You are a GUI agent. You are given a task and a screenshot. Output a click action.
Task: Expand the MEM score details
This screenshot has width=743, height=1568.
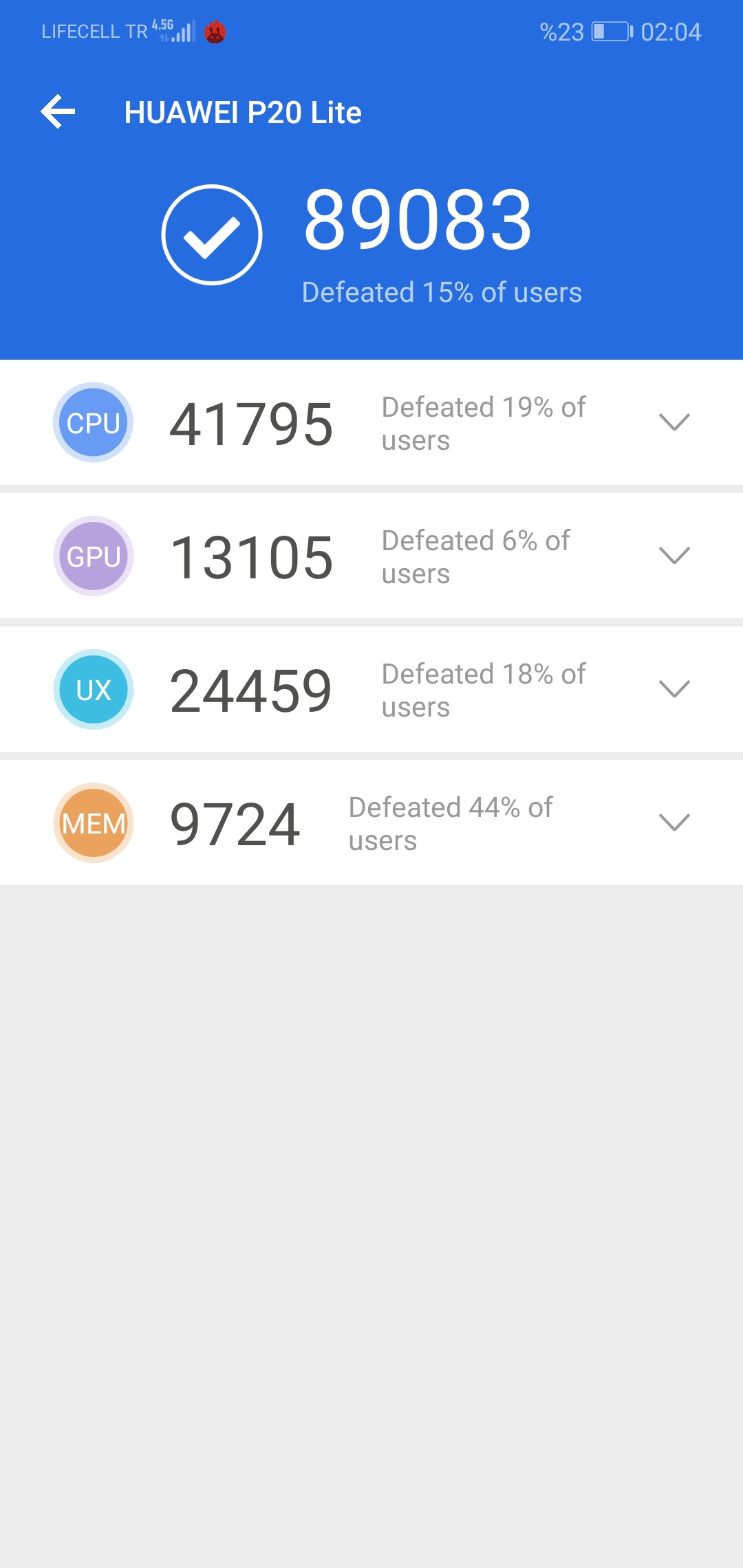coord(674,822)
